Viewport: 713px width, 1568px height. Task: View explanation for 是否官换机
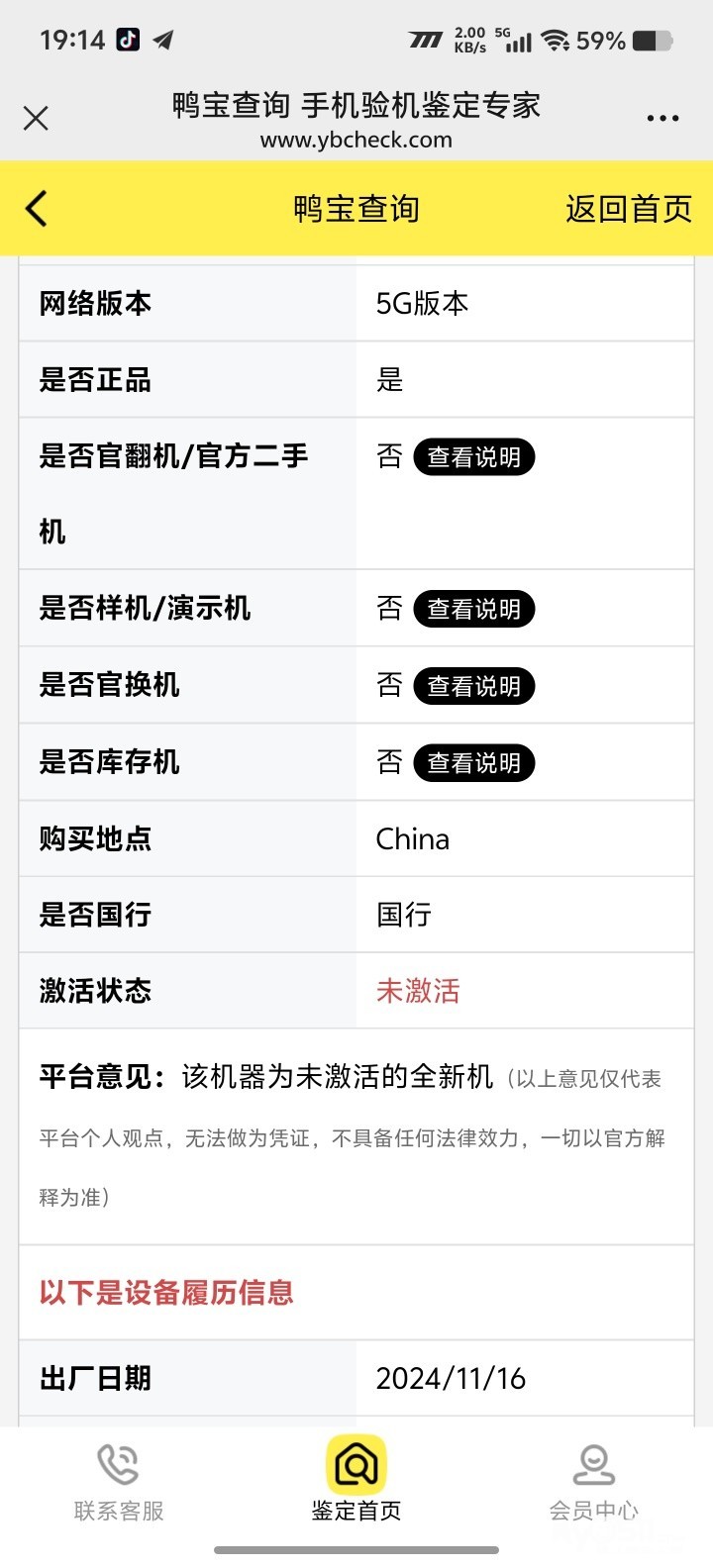click(x=473, y=686)
